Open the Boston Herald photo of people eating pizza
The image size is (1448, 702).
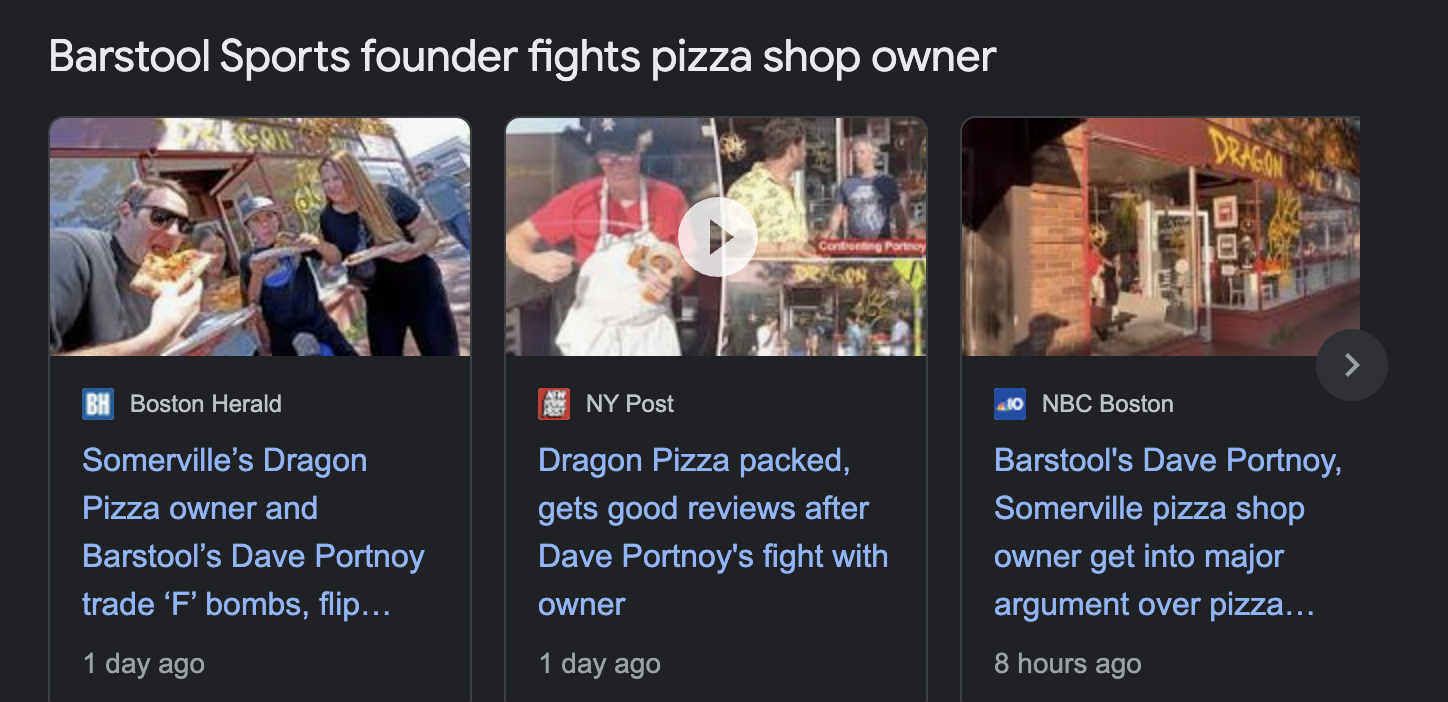coord(259,237)
